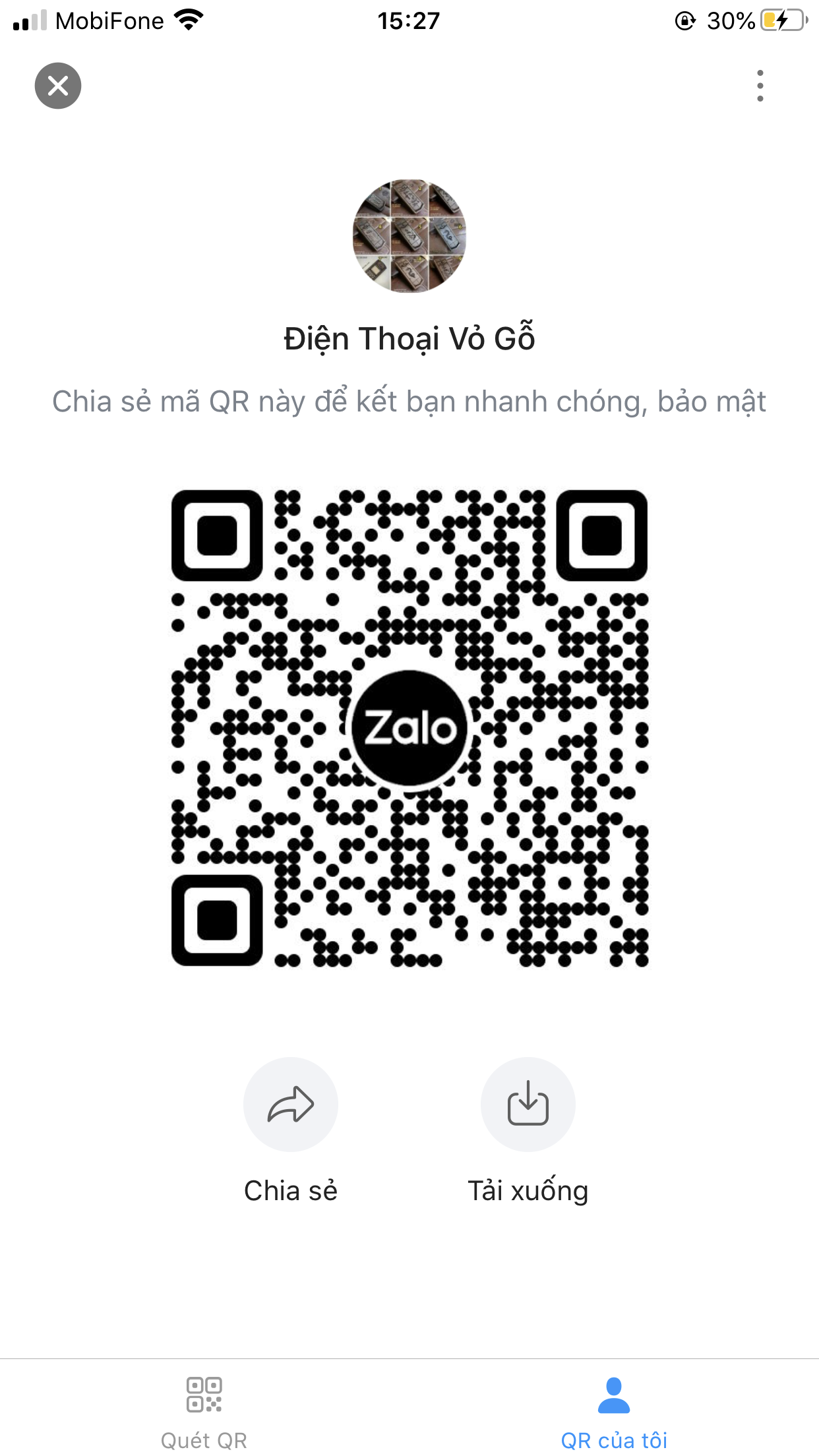Download QR code with Tải xuống
Image resolution: width=819 pixels, height=1456 pixels.
click(x=528, y=1105)
